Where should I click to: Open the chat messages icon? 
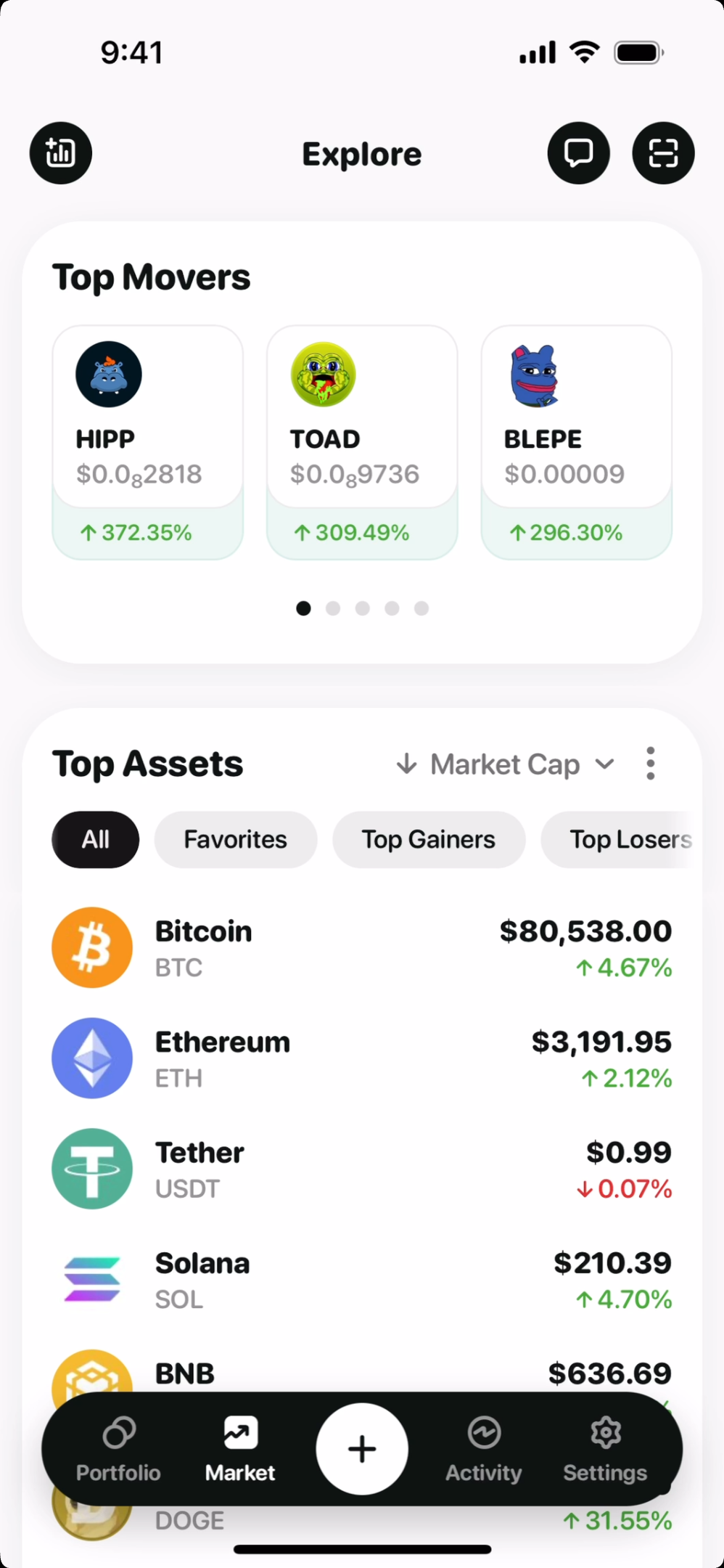tap(578, 153)
